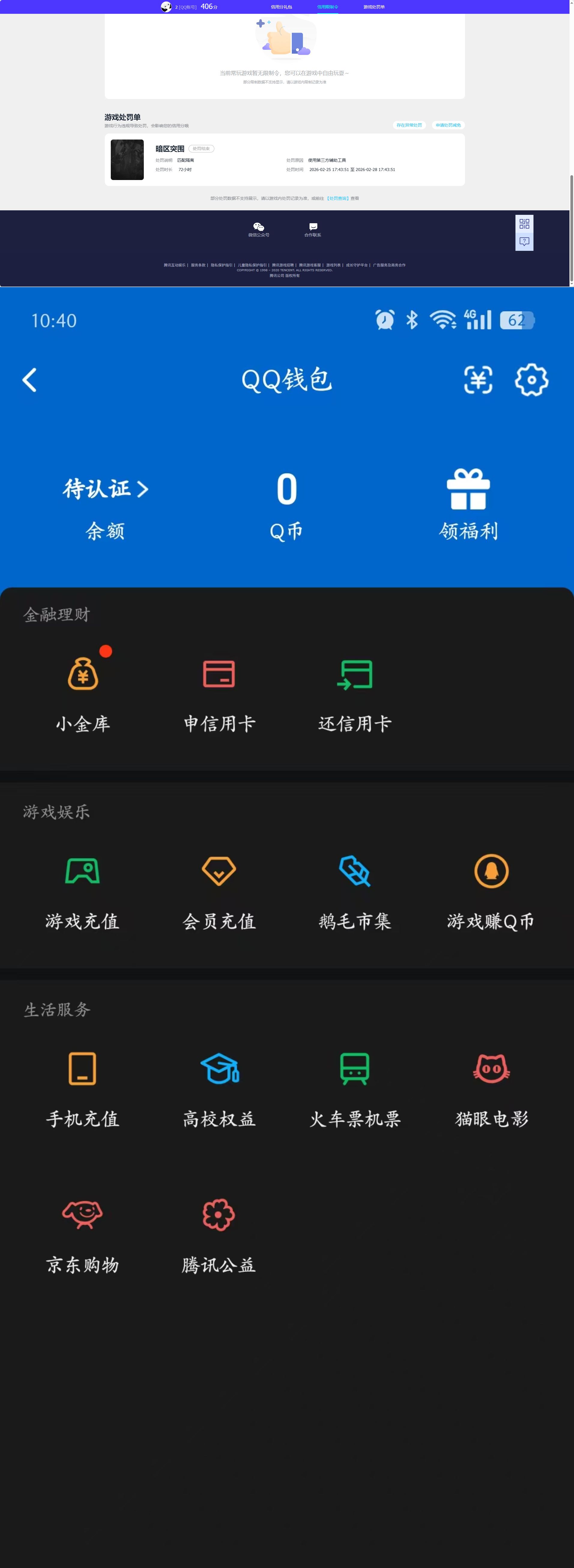Open QQ Wallet settings gear
The image size is (574, 1568).
(531, 380)
